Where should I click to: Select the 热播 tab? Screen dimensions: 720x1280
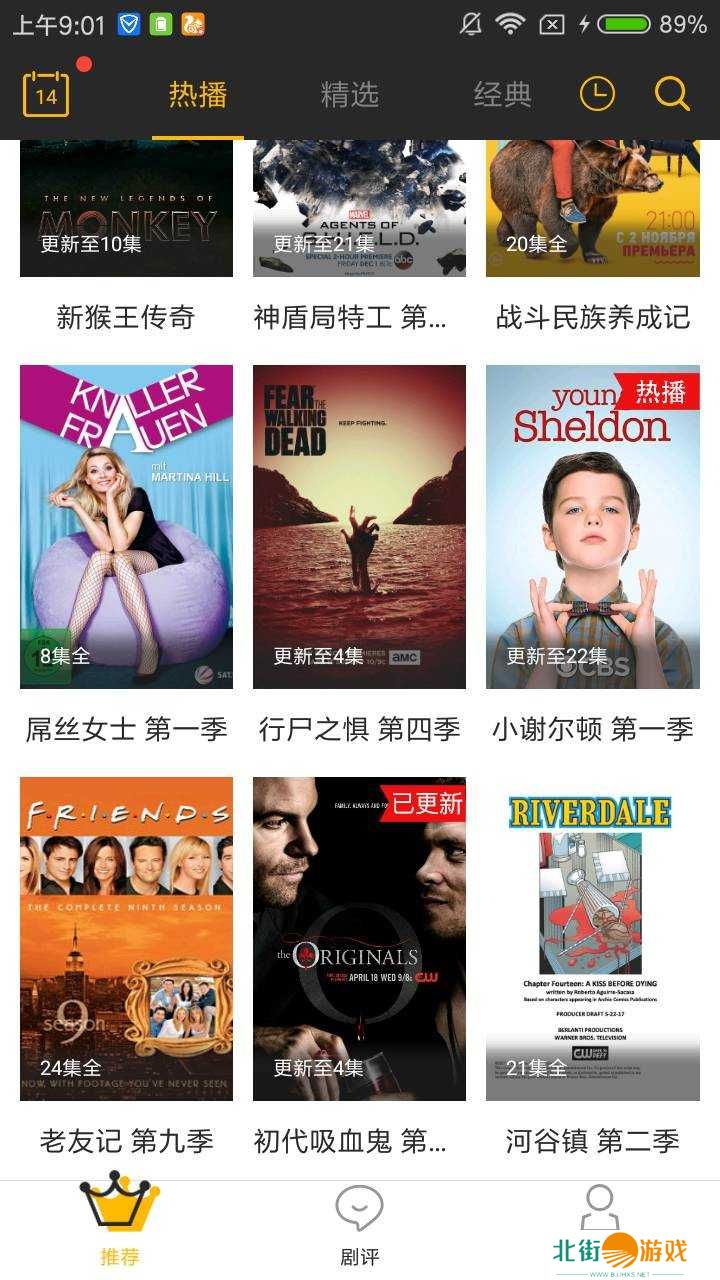pos(198,95)
